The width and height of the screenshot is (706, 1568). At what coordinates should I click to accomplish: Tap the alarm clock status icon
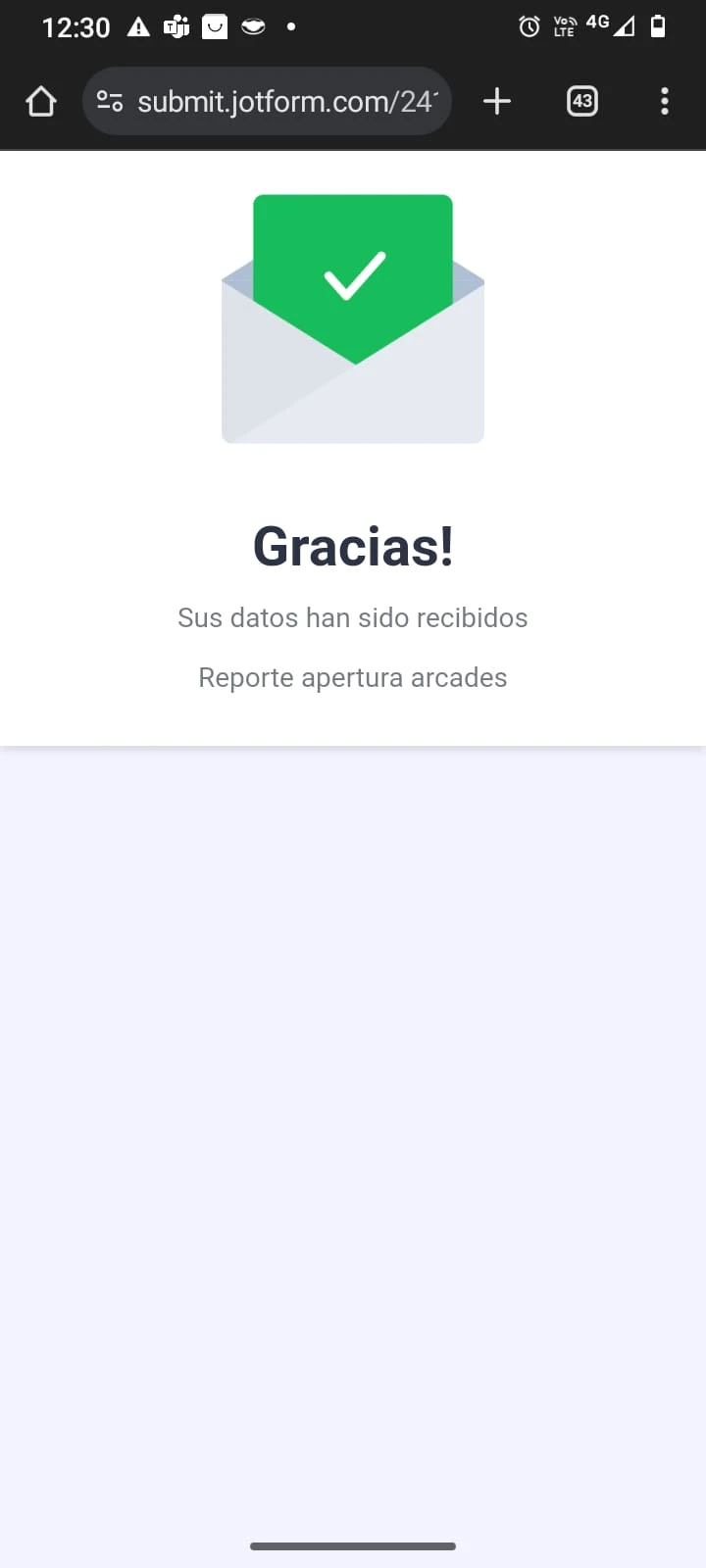click(x=529, y=26)
